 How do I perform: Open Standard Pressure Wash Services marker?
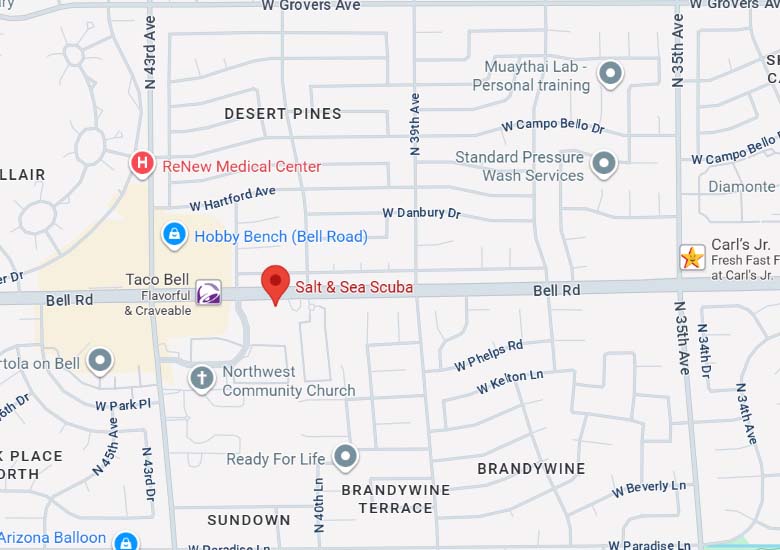(x=603, y=163)
